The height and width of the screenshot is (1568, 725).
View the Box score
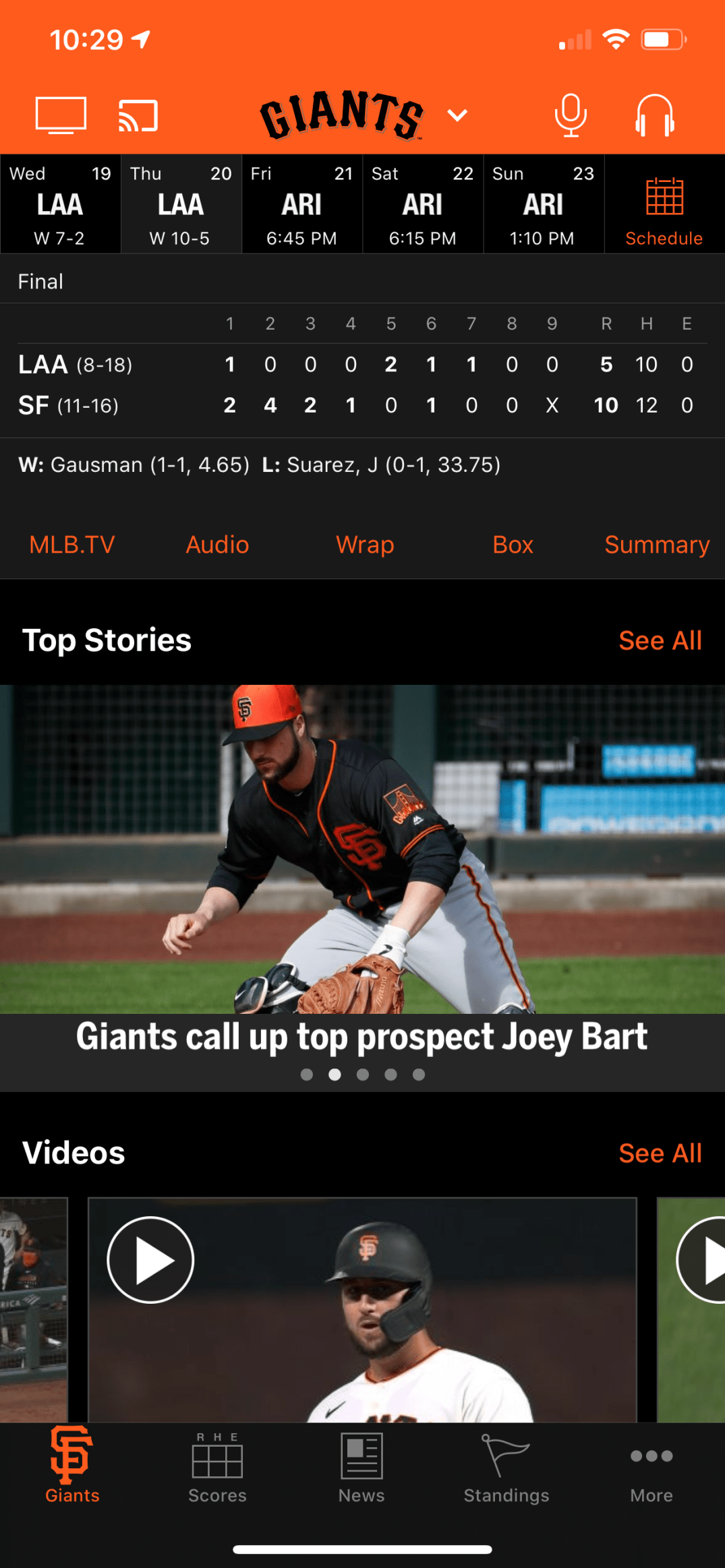513,545
